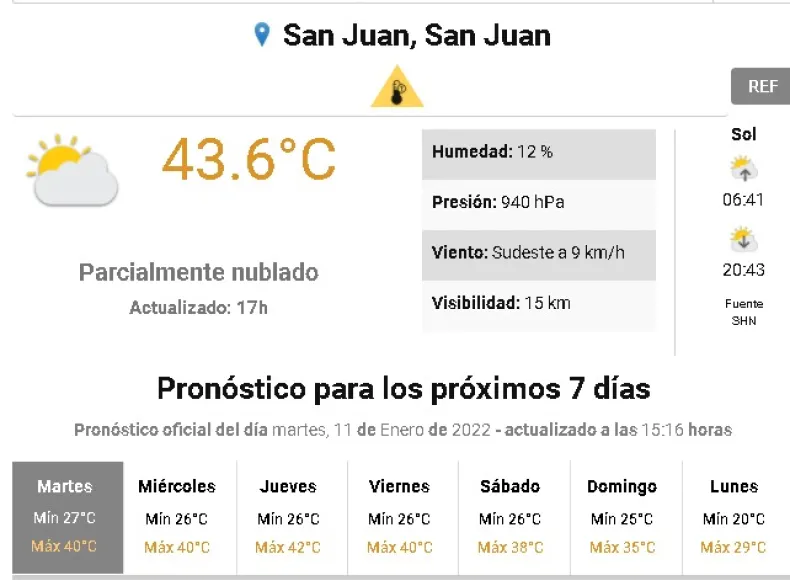Tap the extreme temperature warning icon
The height and width of the screenshot is (586, 790).
coord(397,88)
